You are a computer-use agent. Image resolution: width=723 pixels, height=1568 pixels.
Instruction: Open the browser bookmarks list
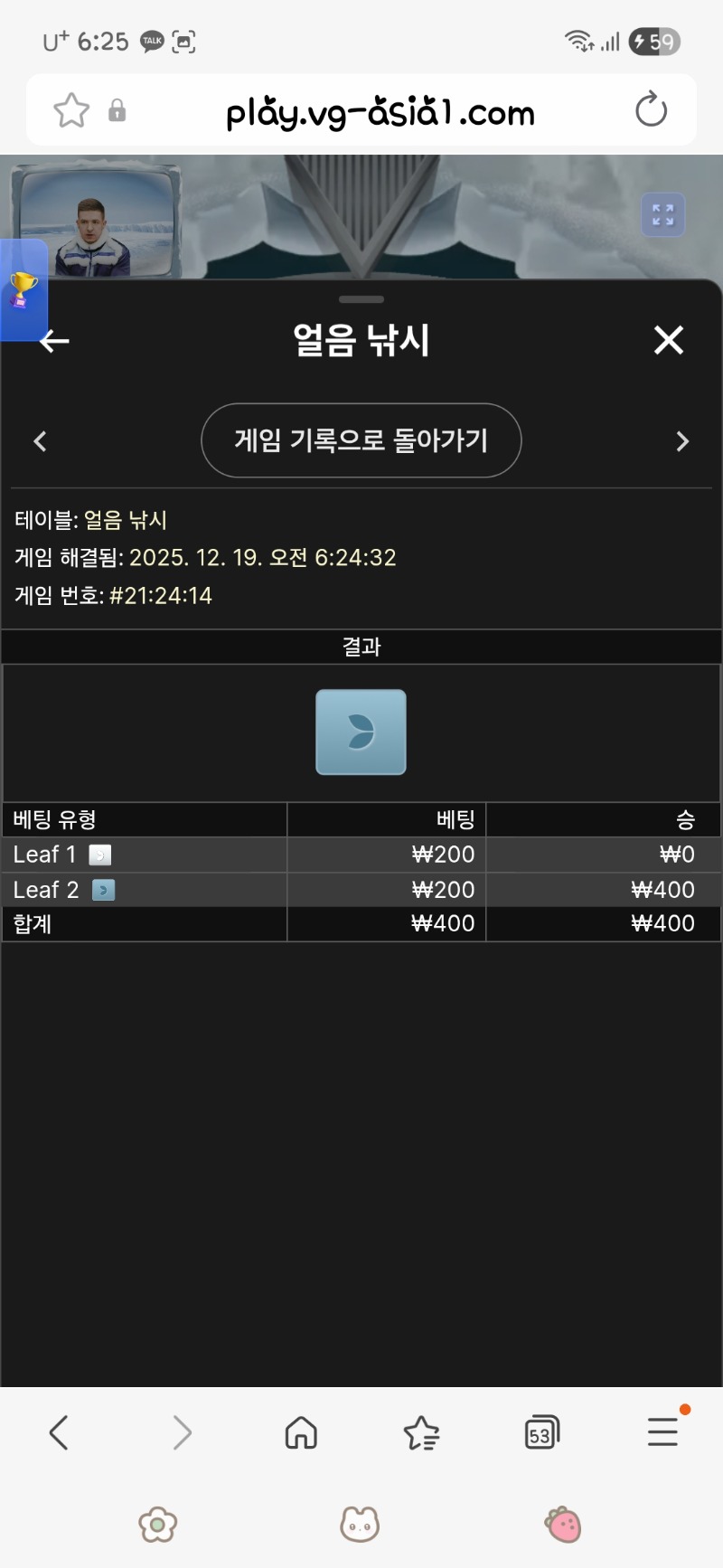coord(421,1432)
